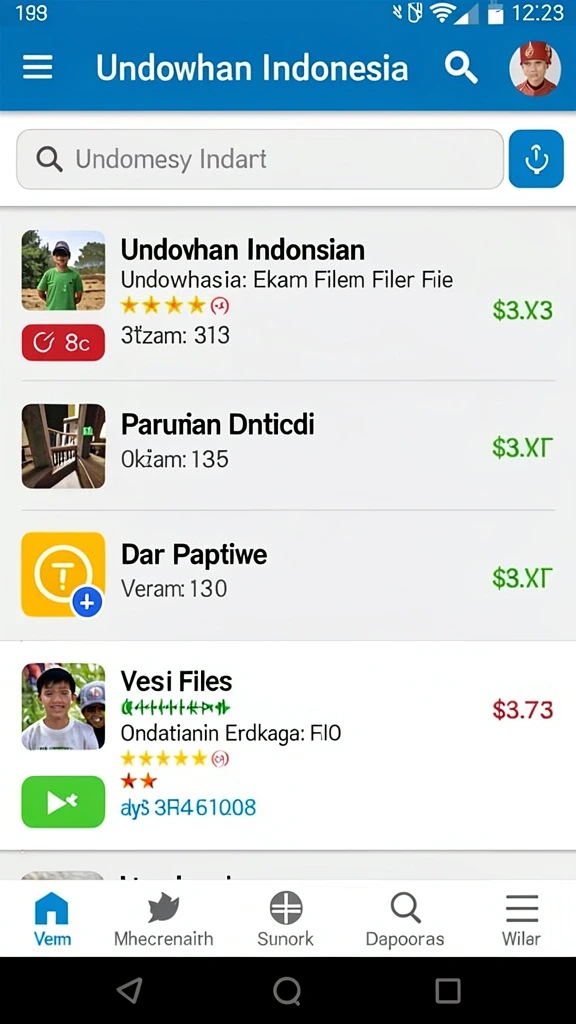The height and width of the screenshot is (1024, 576).
Task: Open the Undovhan Indonsian listing
Action: coord(288,294)
